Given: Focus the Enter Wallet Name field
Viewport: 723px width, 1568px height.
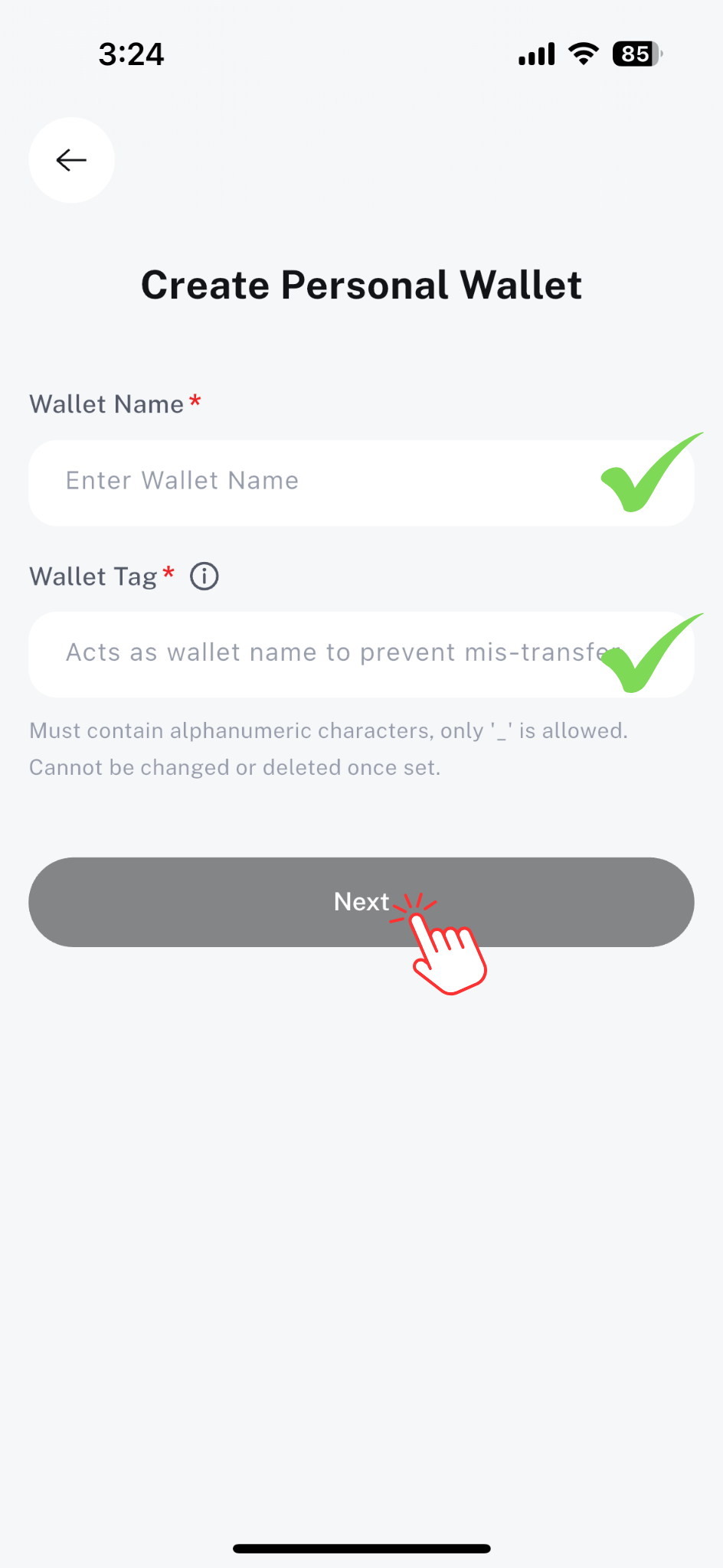Looking at the screenshot, I should [x=322, y=482].
